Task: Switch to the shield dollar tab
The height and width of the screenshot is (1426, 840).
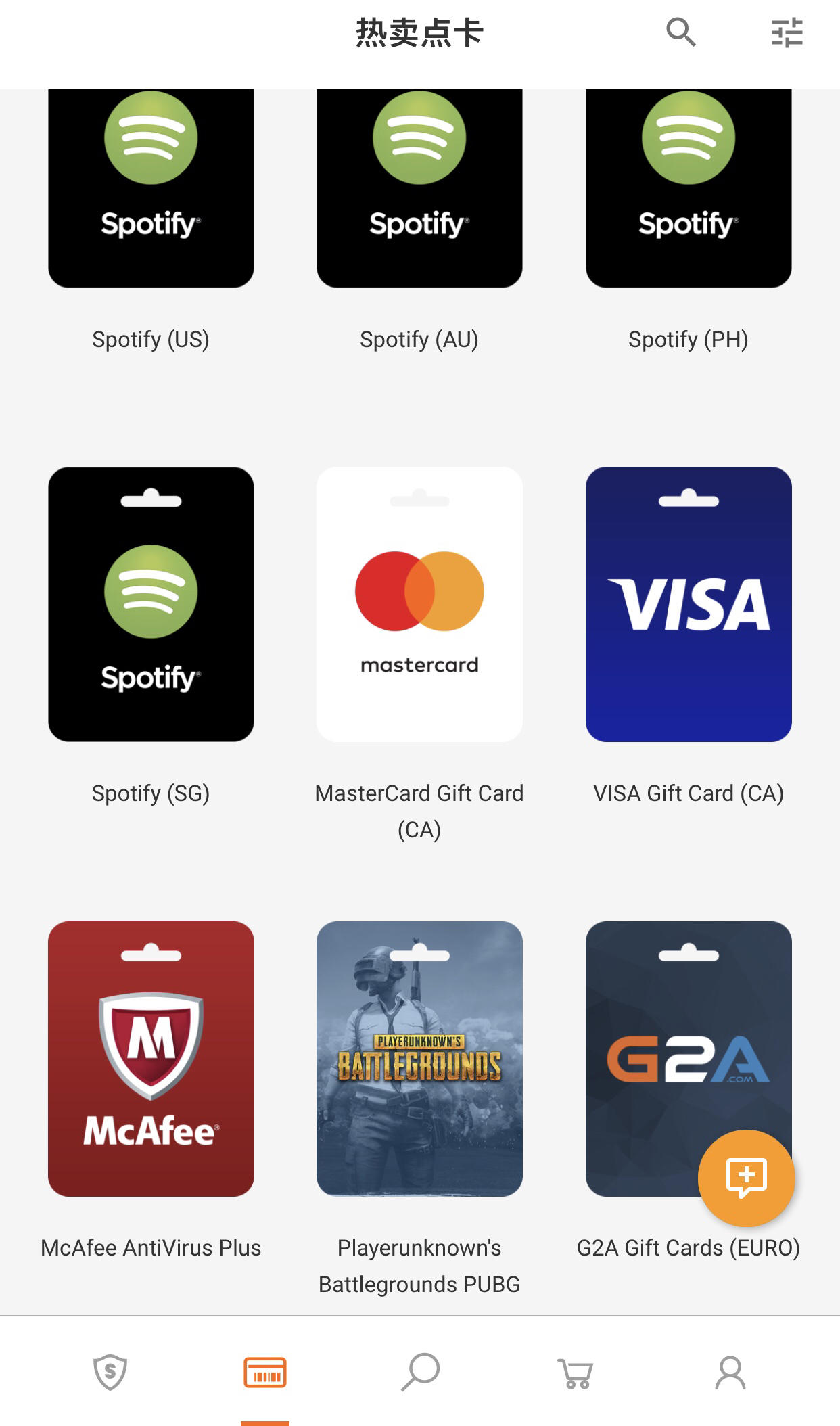Action: 110,1372
